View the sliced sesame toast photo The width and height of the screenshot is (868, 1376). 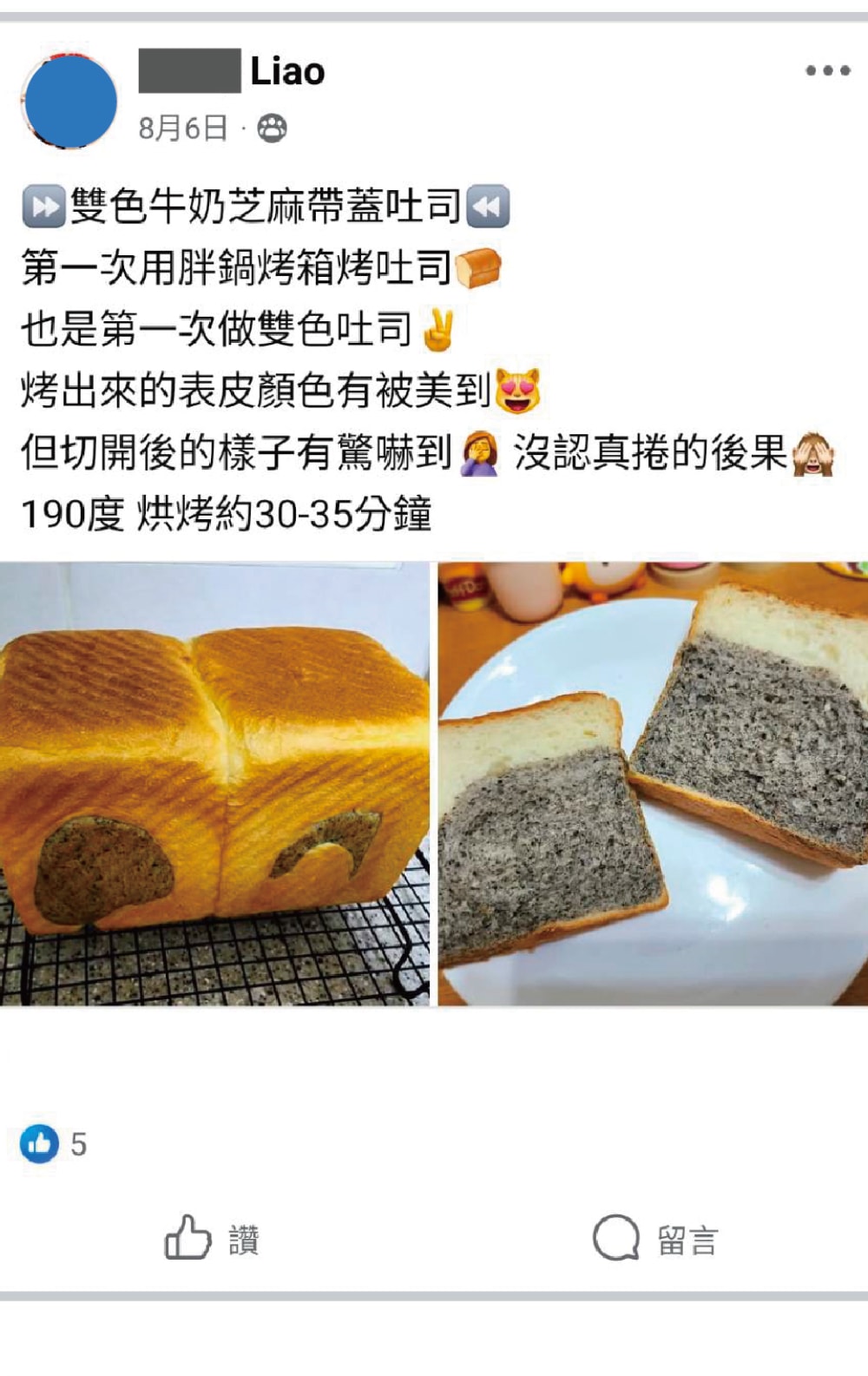click(653, 783)
